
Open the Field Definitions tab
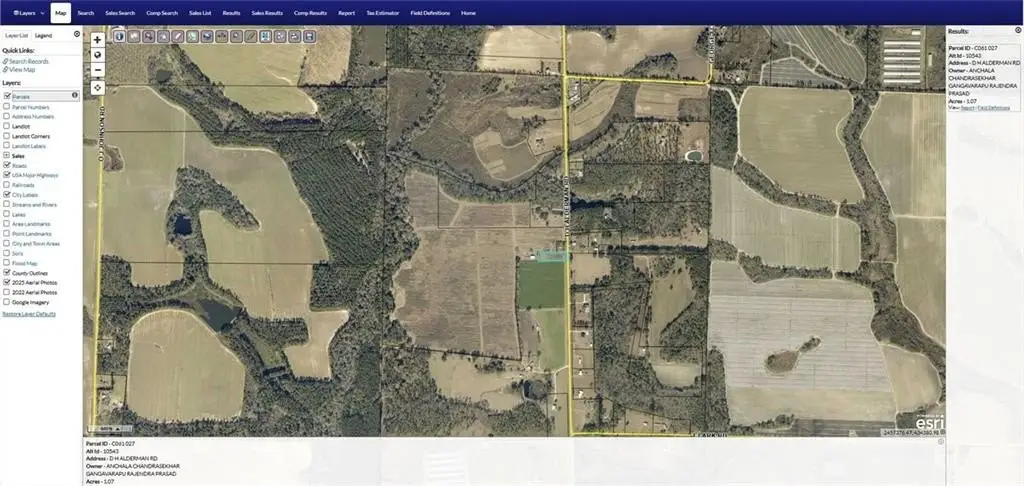(430, 13)
